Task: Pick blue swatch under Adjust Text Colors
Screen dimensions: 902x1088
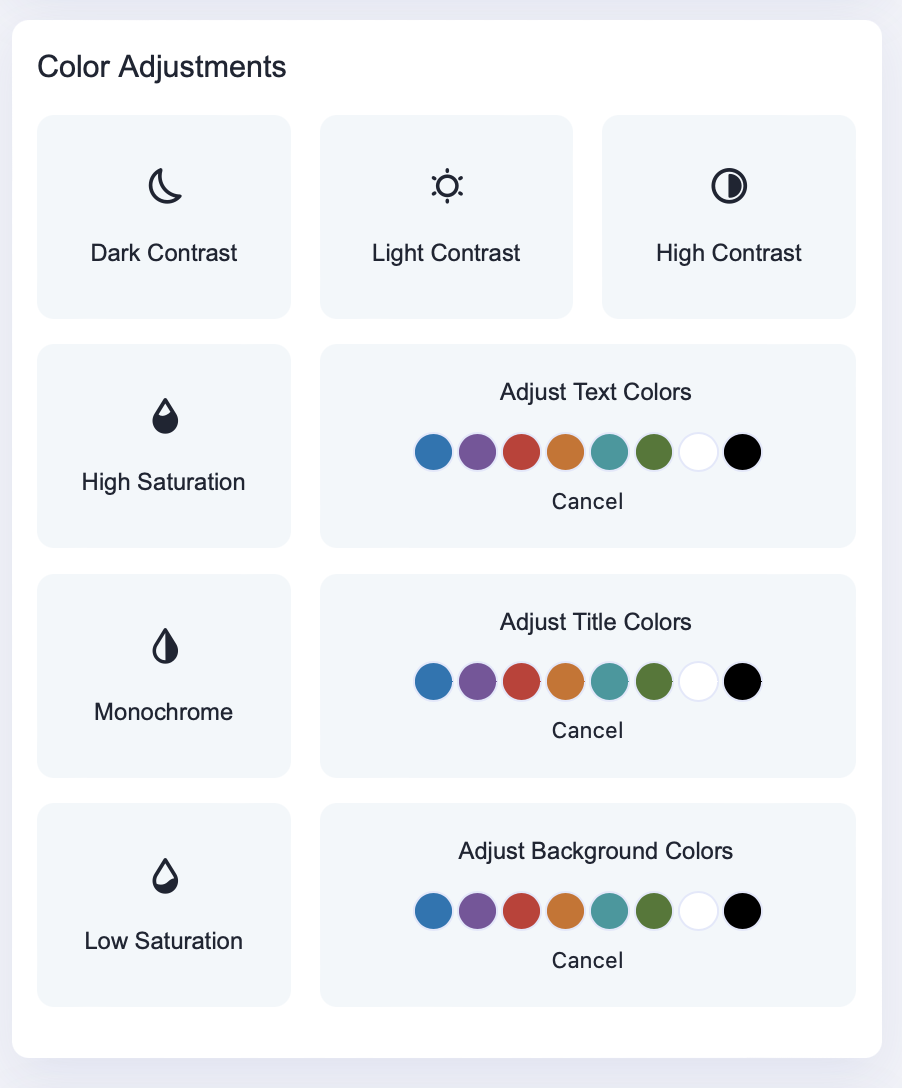Action: 433,452
